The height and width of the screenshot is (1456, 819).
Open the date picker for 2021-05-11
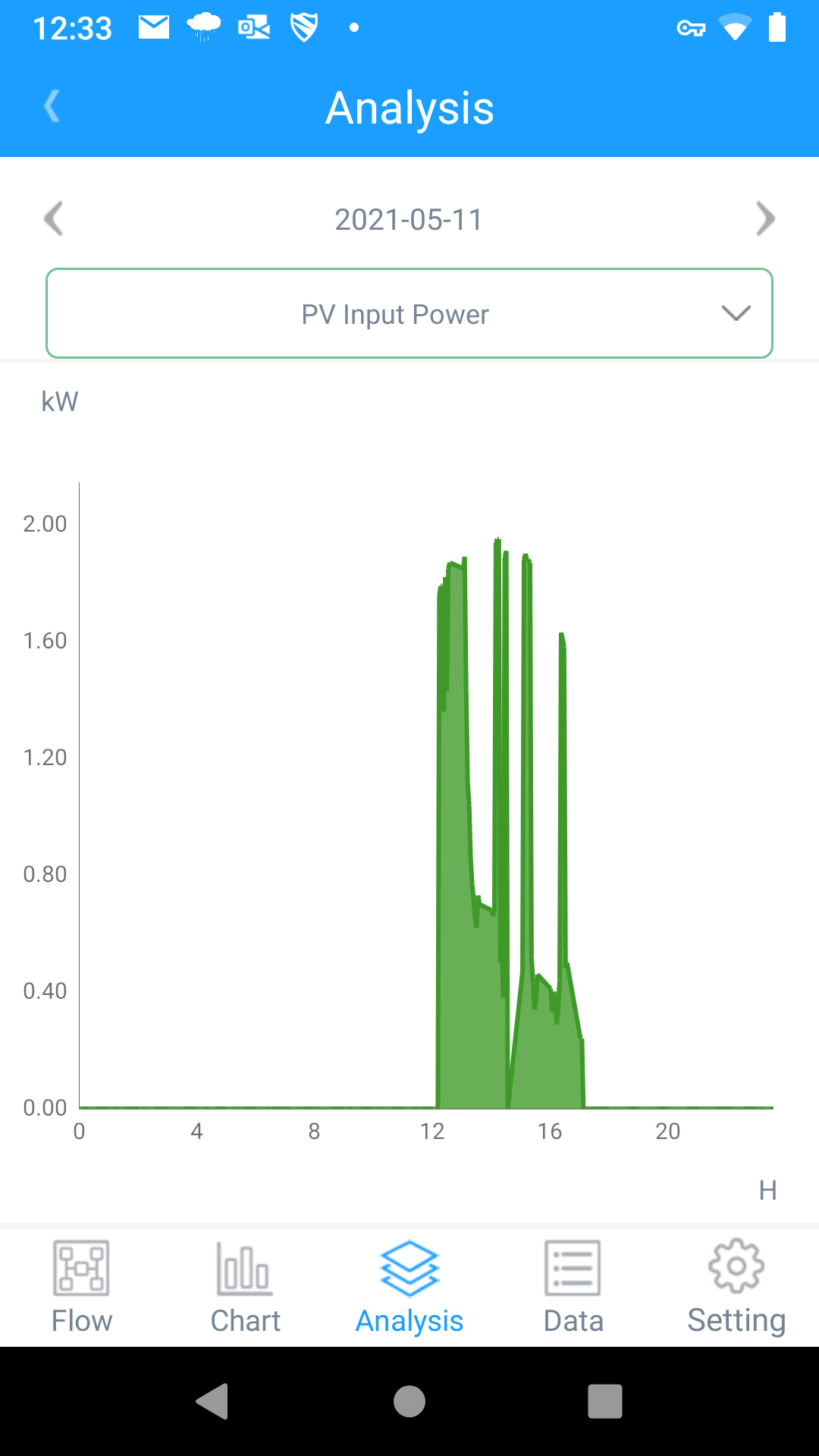pyautogui.click(x=409, y=220)
